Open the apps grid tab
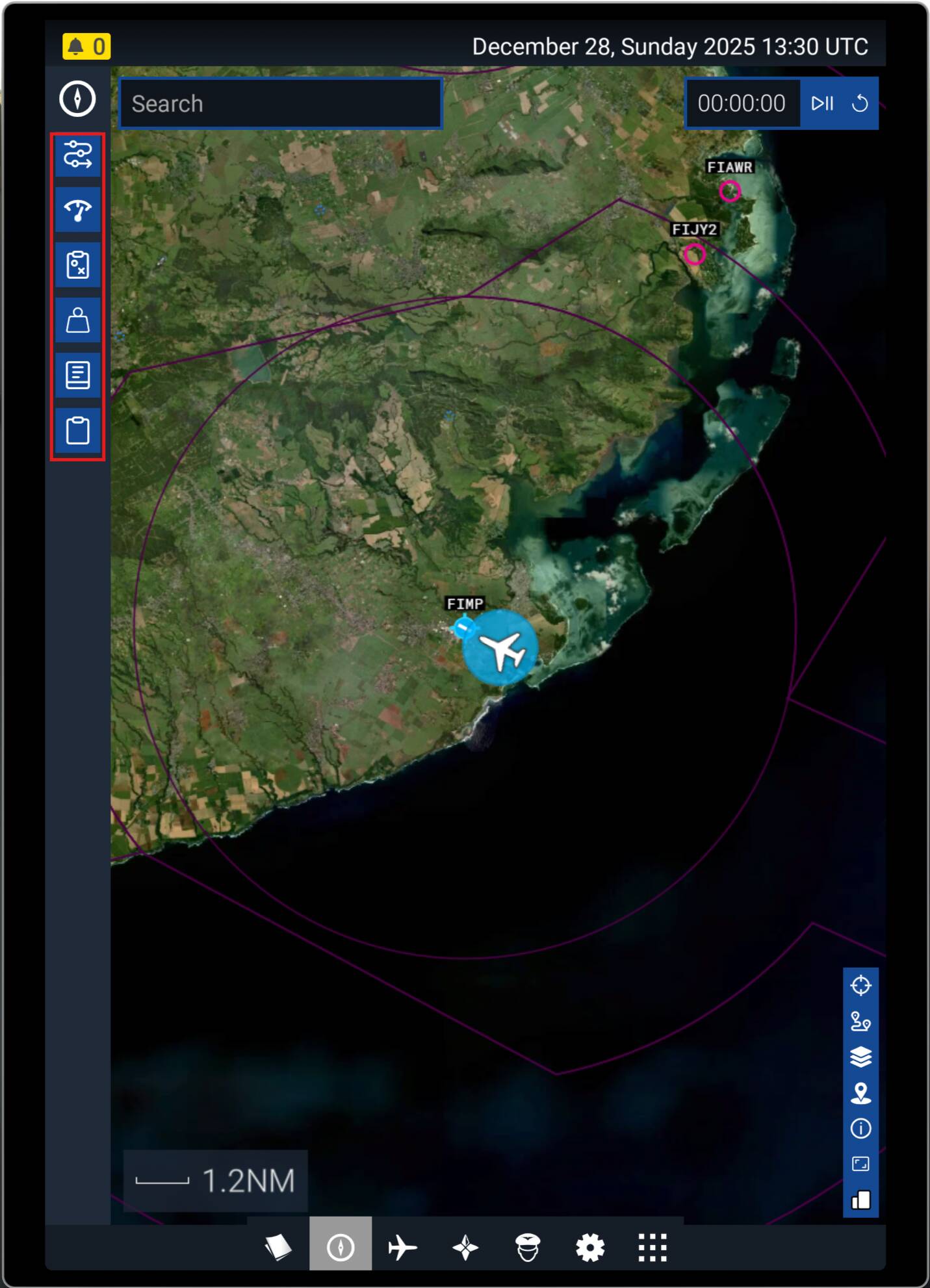The width and height of the screenshot is (930, 1288). click(652, 1247)
